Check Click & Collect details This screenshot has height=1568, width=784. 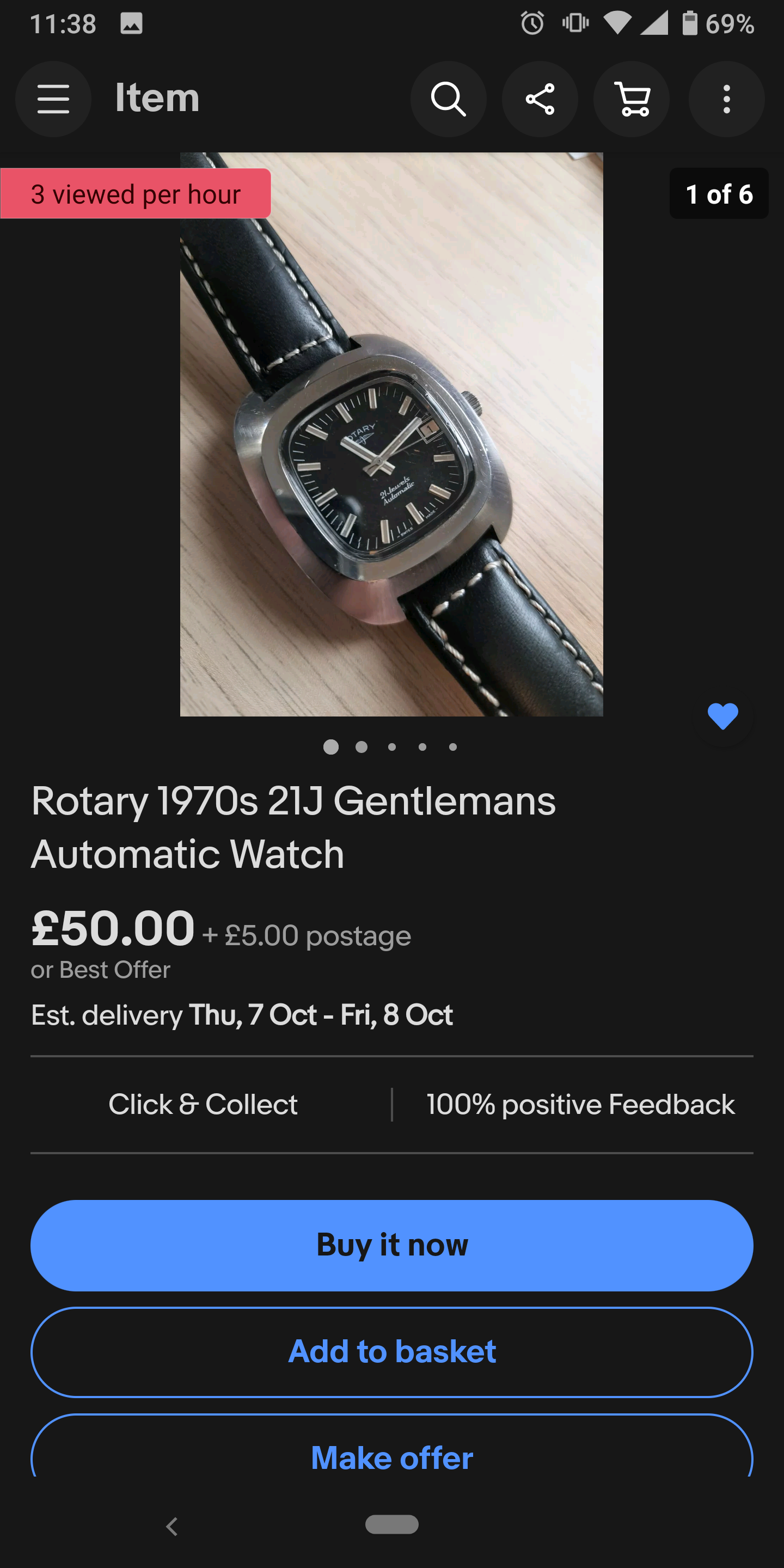203,1104
